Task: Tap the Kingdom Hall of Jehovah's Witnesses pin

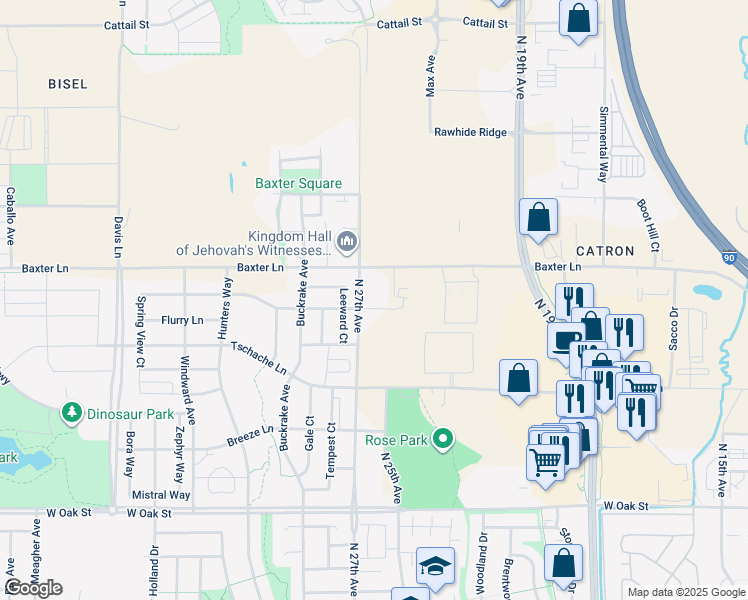Action: [x=348, y=241]
